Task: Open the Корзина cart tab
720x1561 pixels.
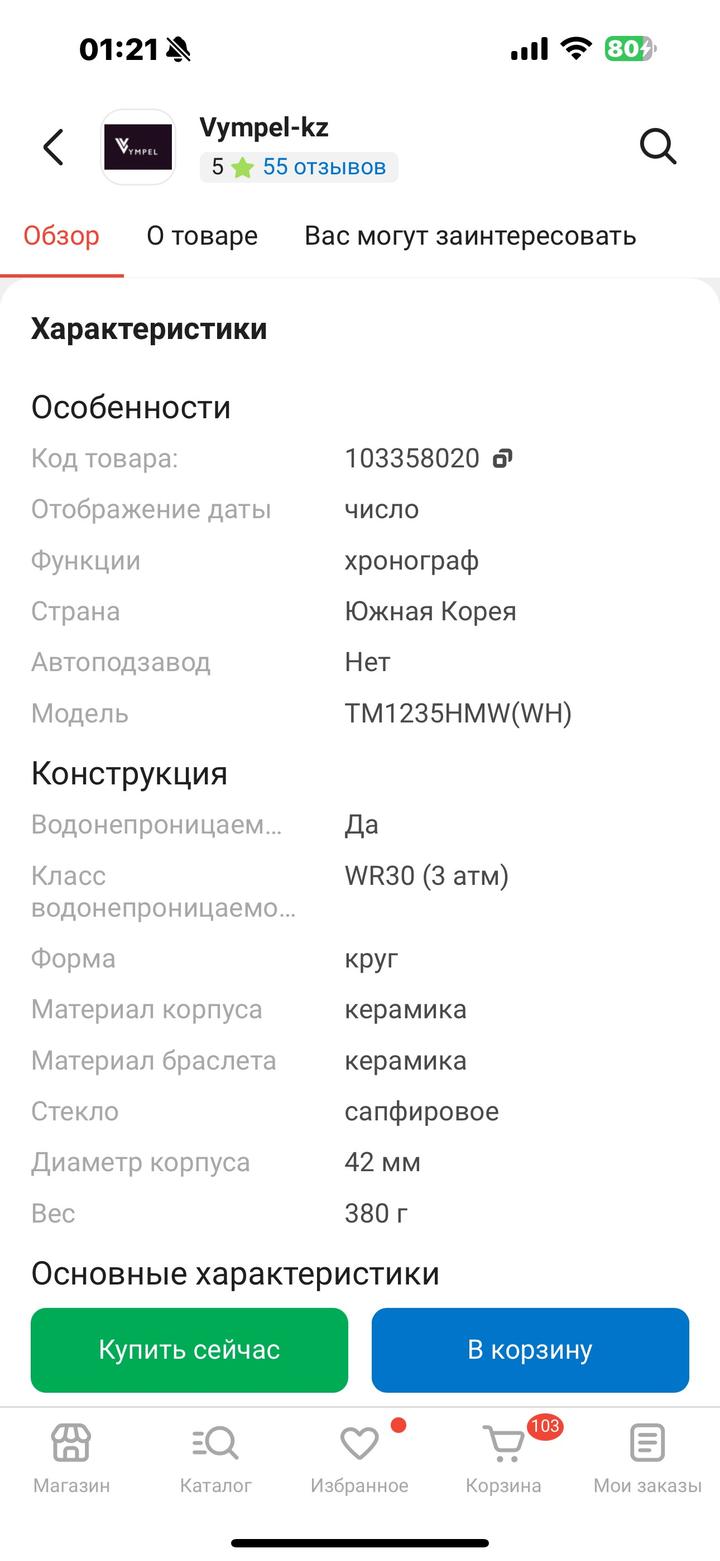Action: point(503,1458)
